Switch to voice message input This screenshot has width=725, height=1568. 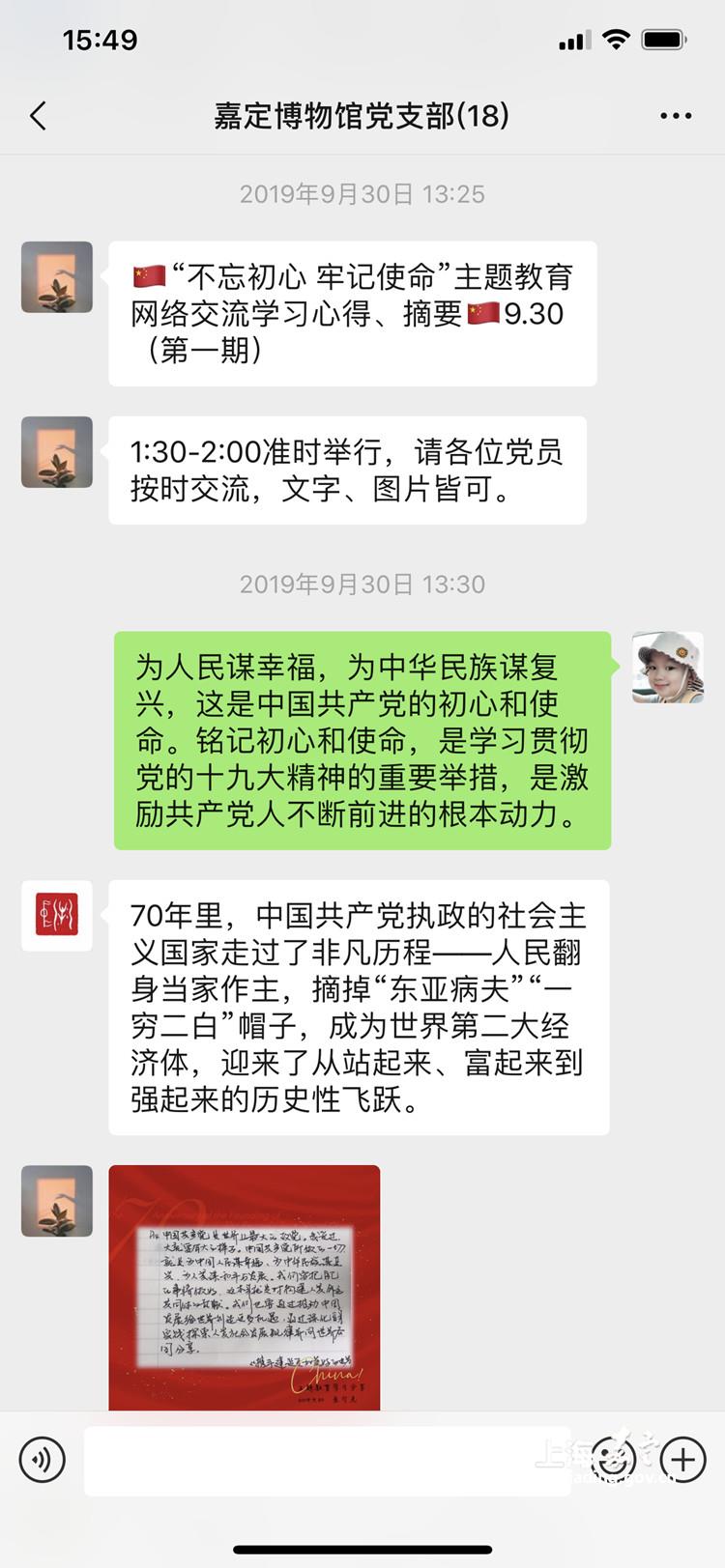[43, 1460]
